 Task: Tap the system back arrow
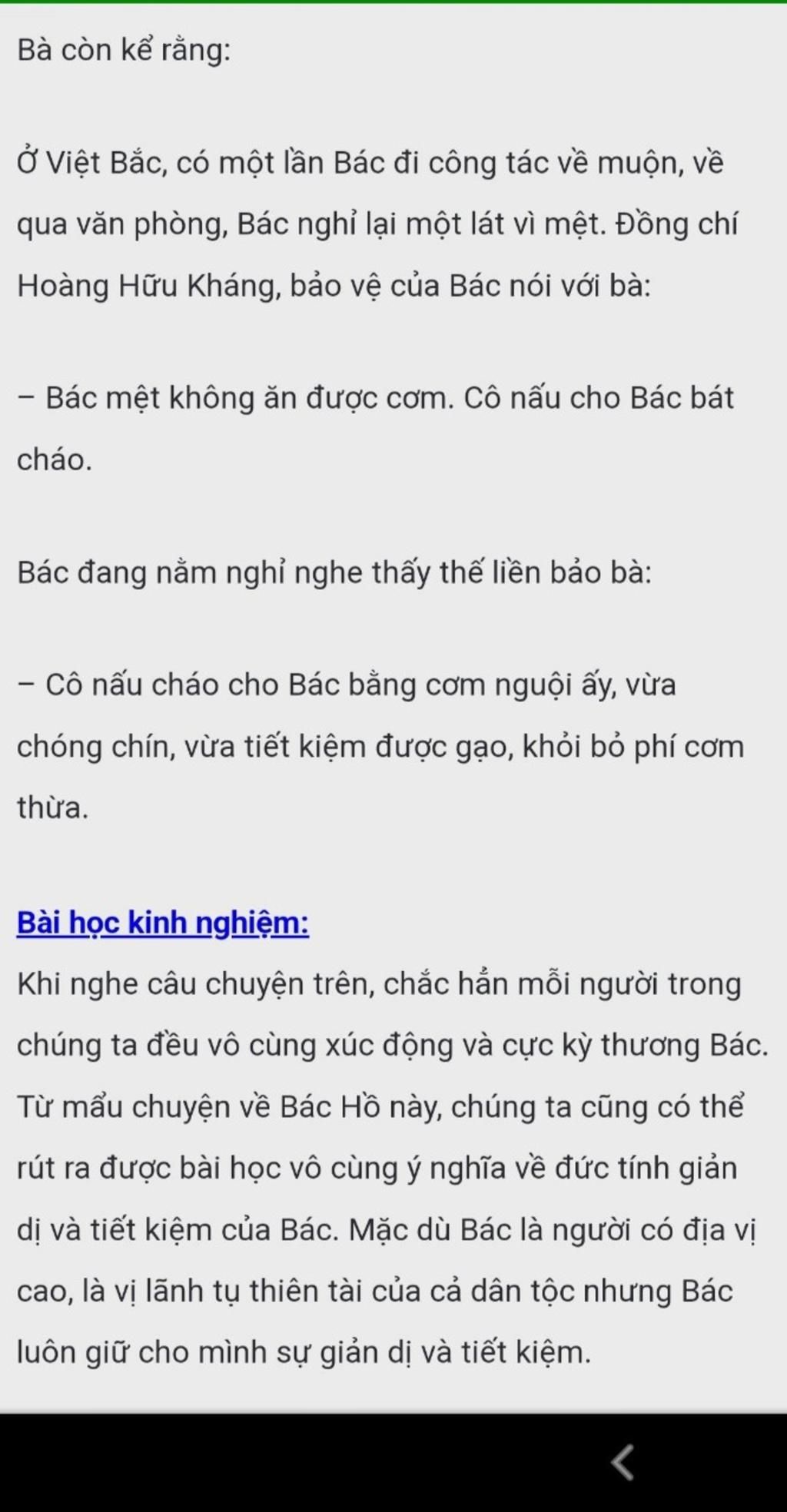tap(623, 1461)
